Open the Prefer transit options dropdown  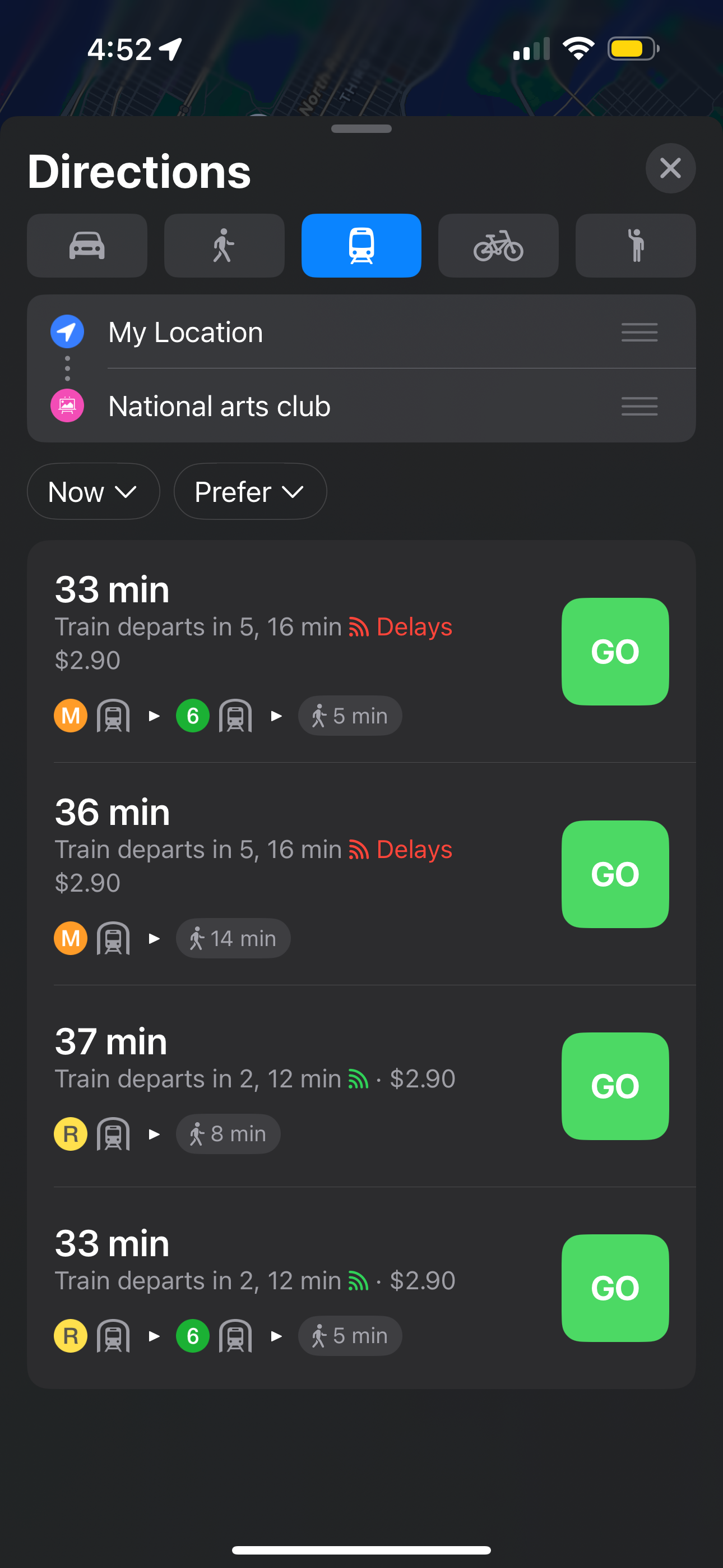pyautogui.click(x=250, y=491)
